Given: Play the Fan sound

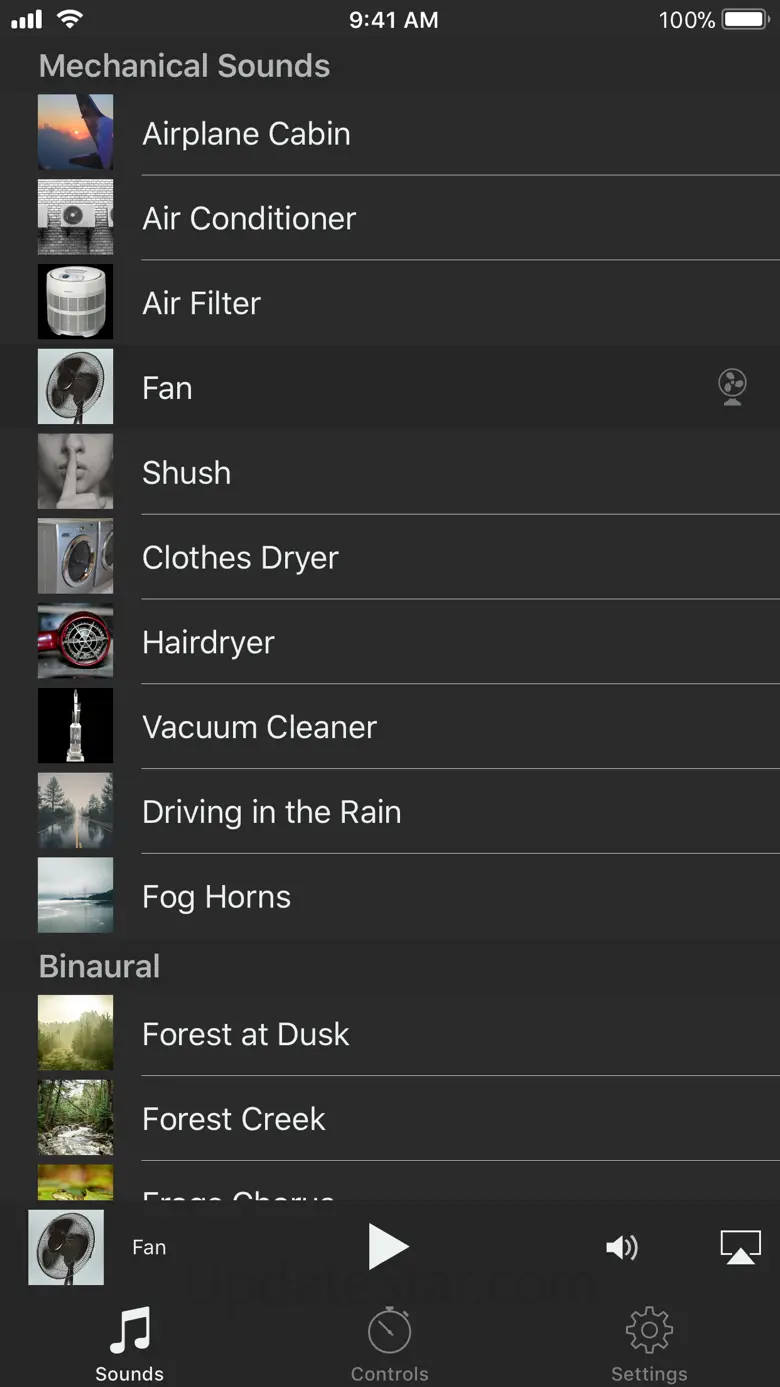Looking at the screenshot, I should 388,1247.
